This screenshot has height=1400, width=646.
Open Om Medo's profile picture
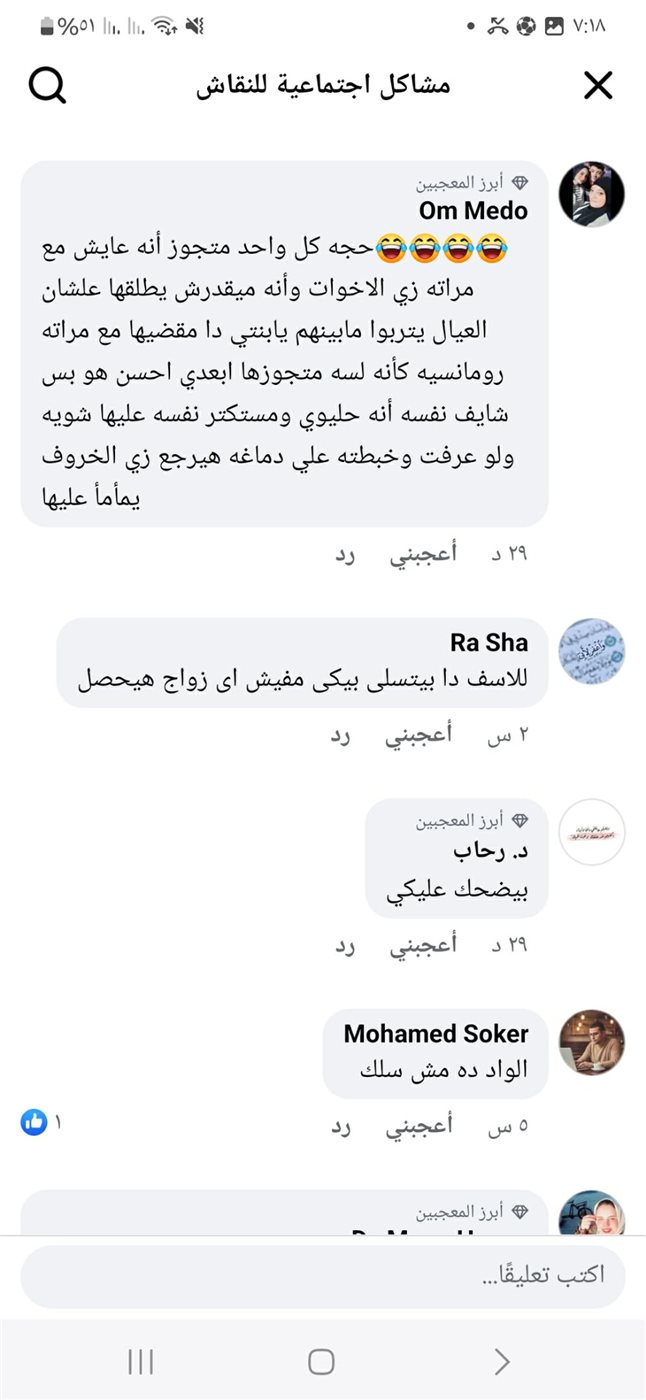[x=591, y=194]
